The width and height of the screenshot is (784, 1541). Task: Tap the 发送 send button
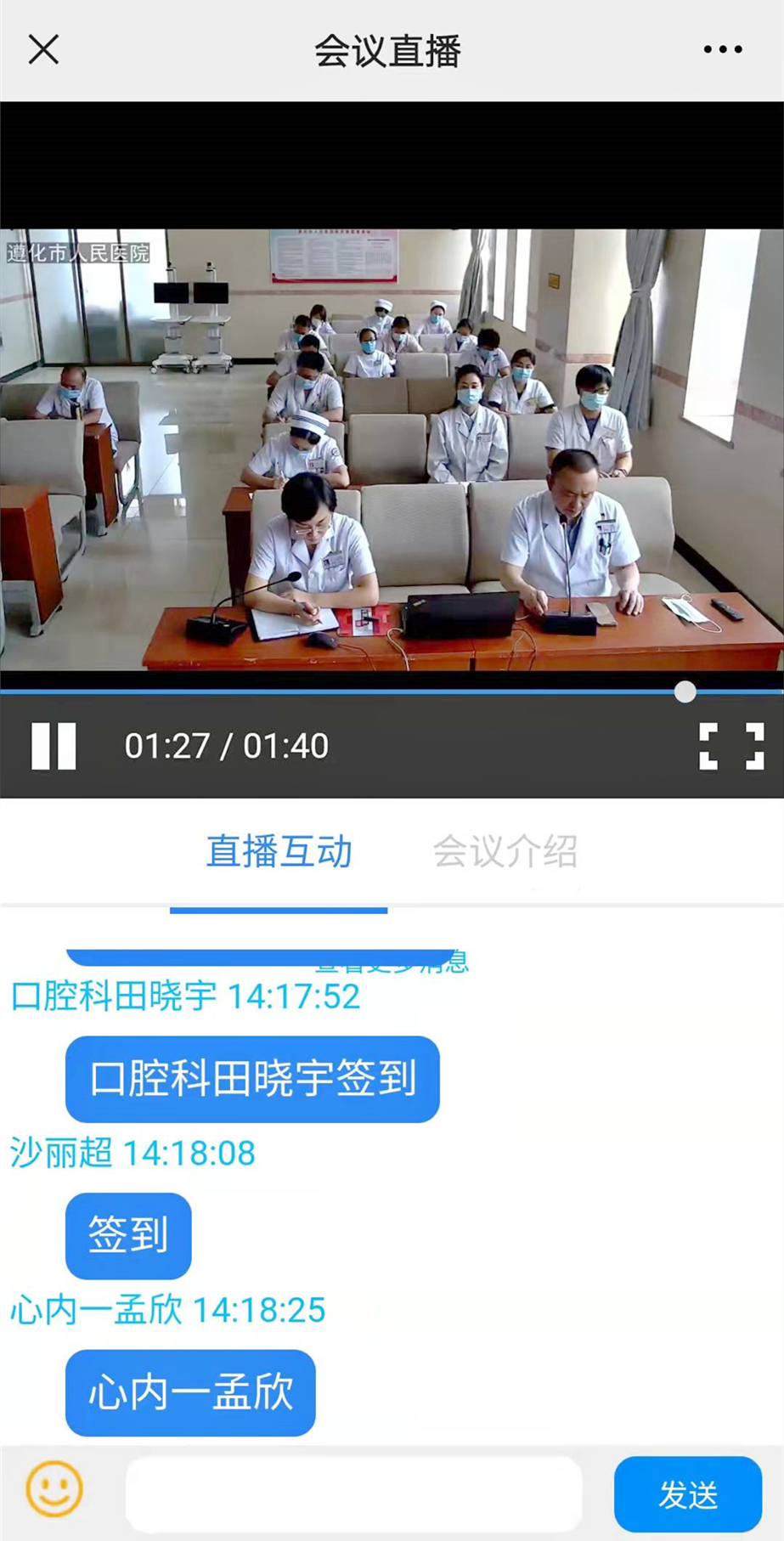687,1494
